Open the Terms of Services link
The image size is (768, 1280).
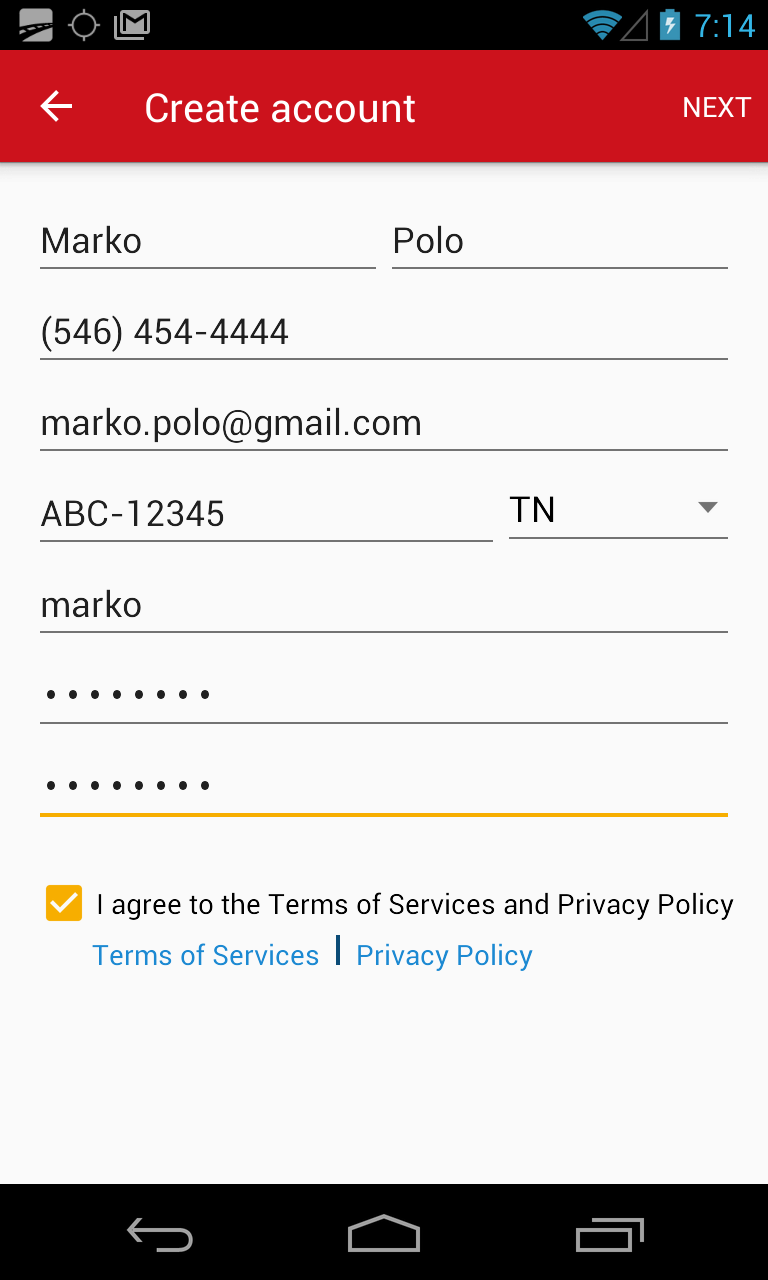click(206, 956)
